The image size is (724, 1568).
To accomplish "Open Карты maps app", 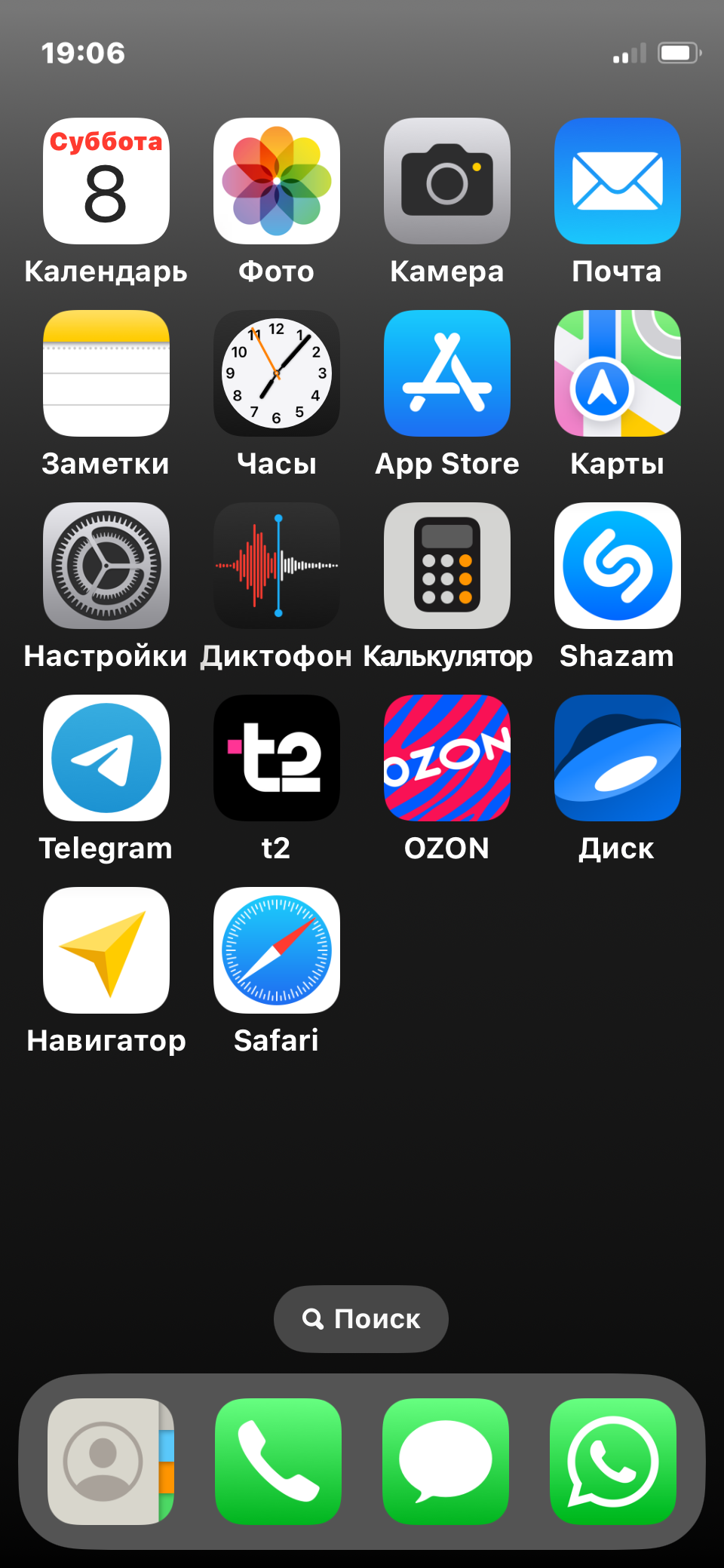I will coord(618,373).
